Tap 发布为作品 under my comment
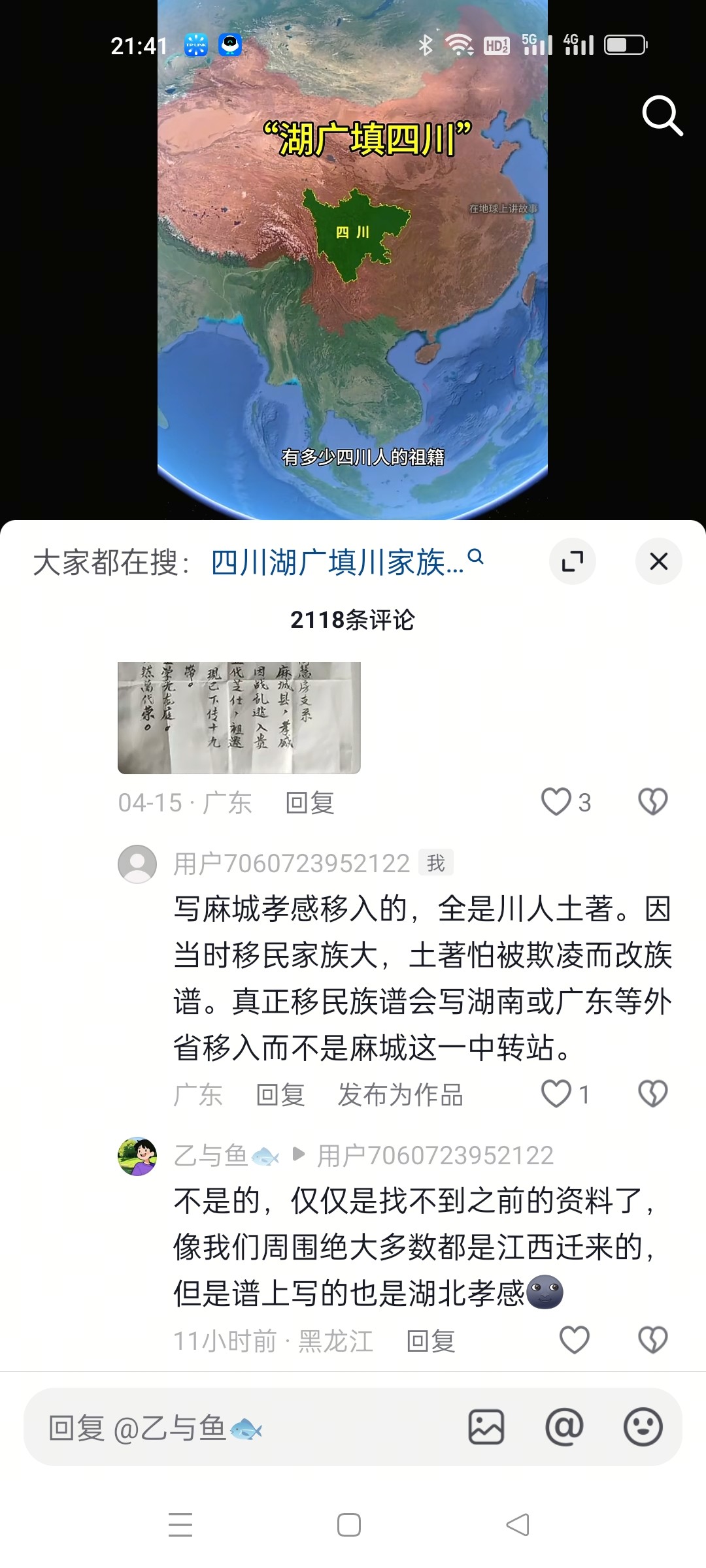Image resolution: width=706 pixels, height=1568 pixels. point(400,1094)
